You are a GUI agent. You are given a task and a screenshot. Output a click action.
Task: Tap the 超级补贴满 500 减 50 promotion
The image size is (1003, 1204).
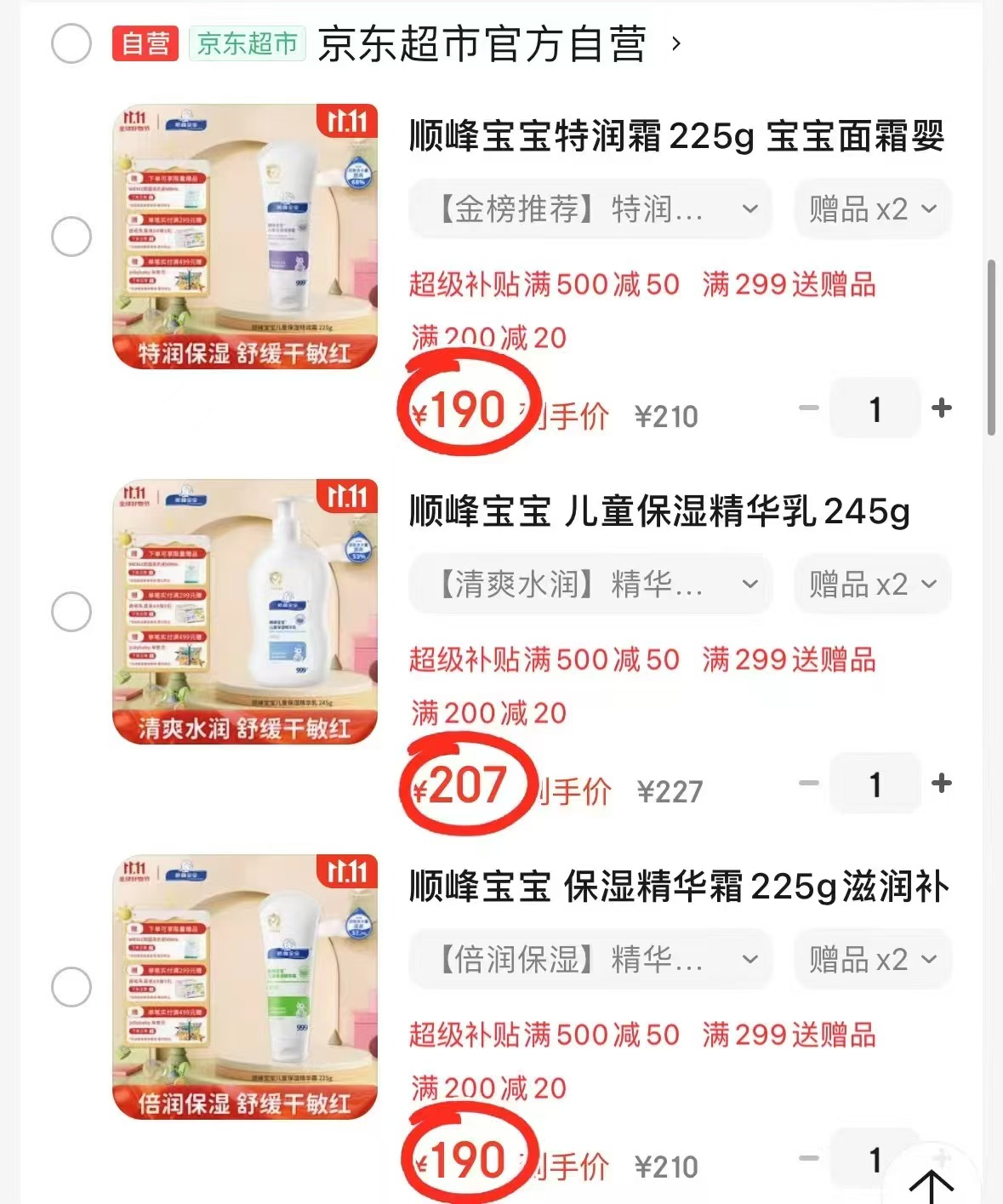click(x=542, y=284)
